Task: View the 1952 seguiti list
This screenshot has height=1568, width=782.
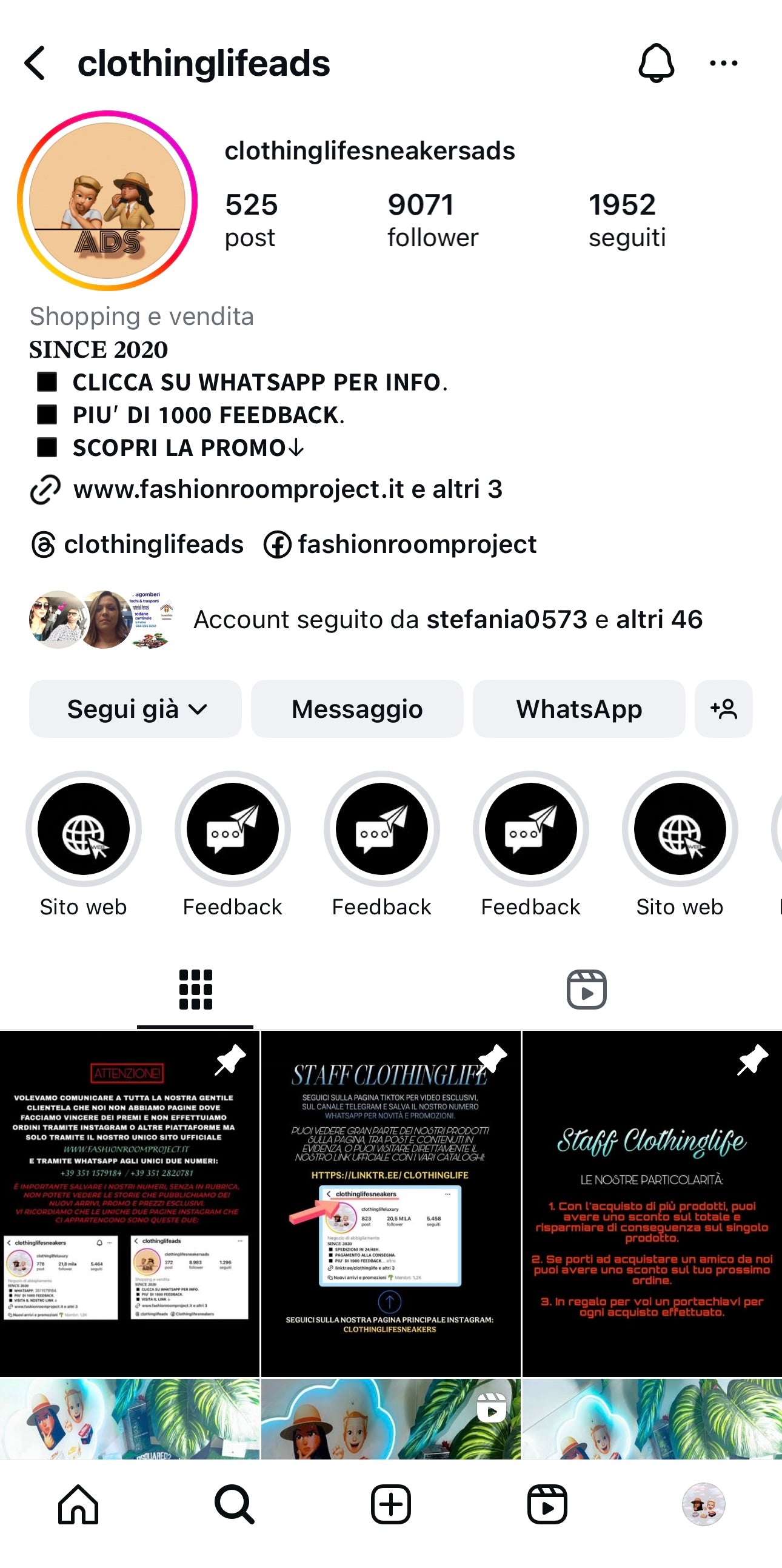Action: (627, 220)
